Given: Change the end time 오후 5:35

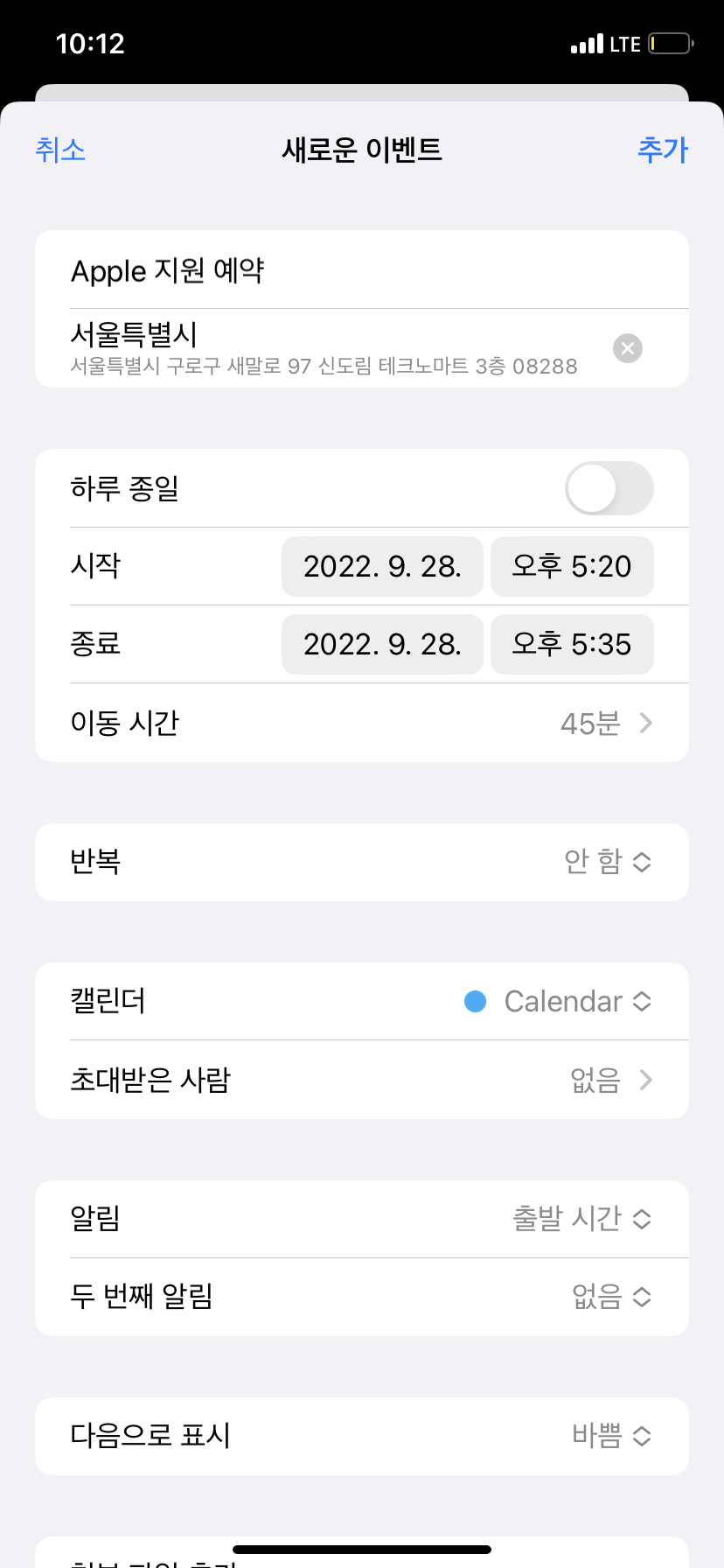Looking at the screenshot, I should (x=572, y=644).
